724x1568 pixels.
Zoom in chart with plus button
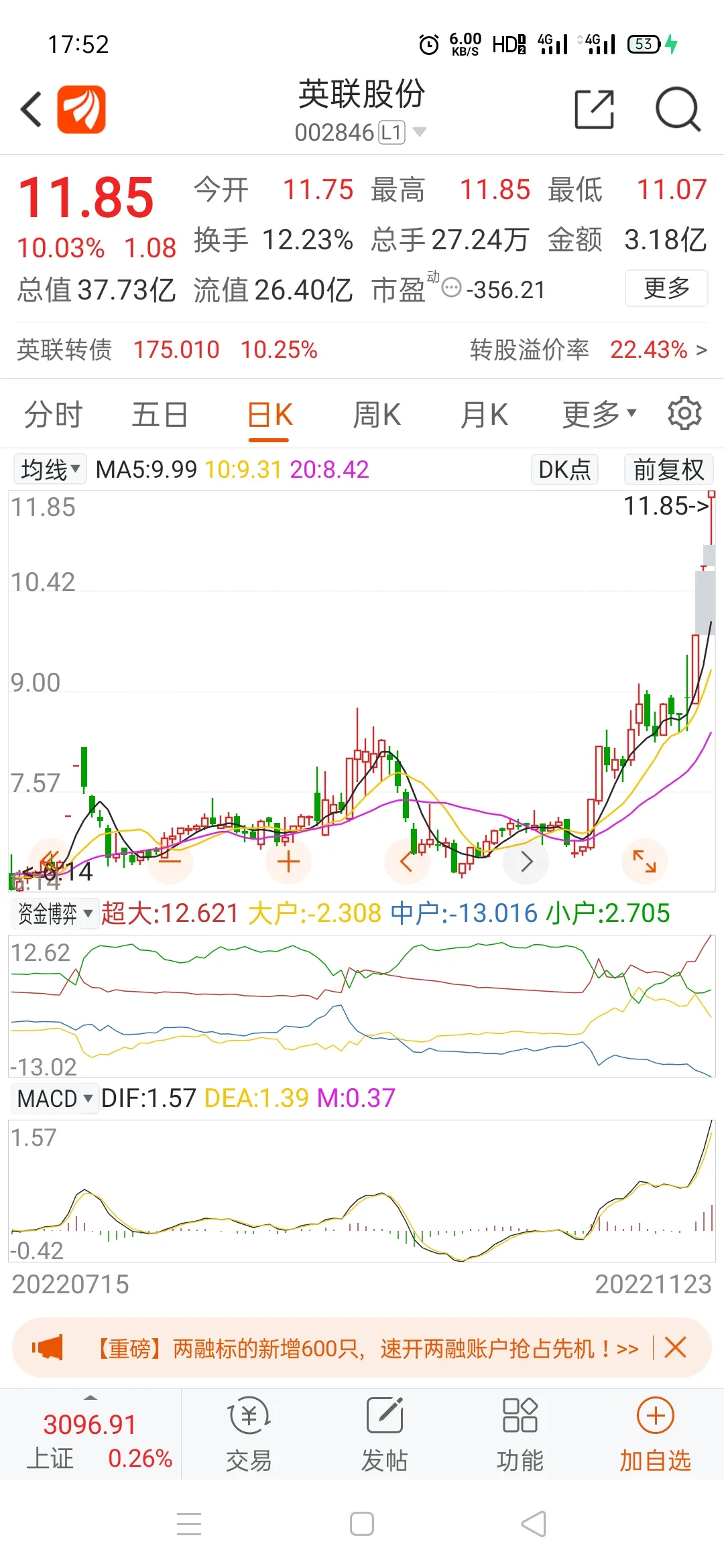[288, 862]
